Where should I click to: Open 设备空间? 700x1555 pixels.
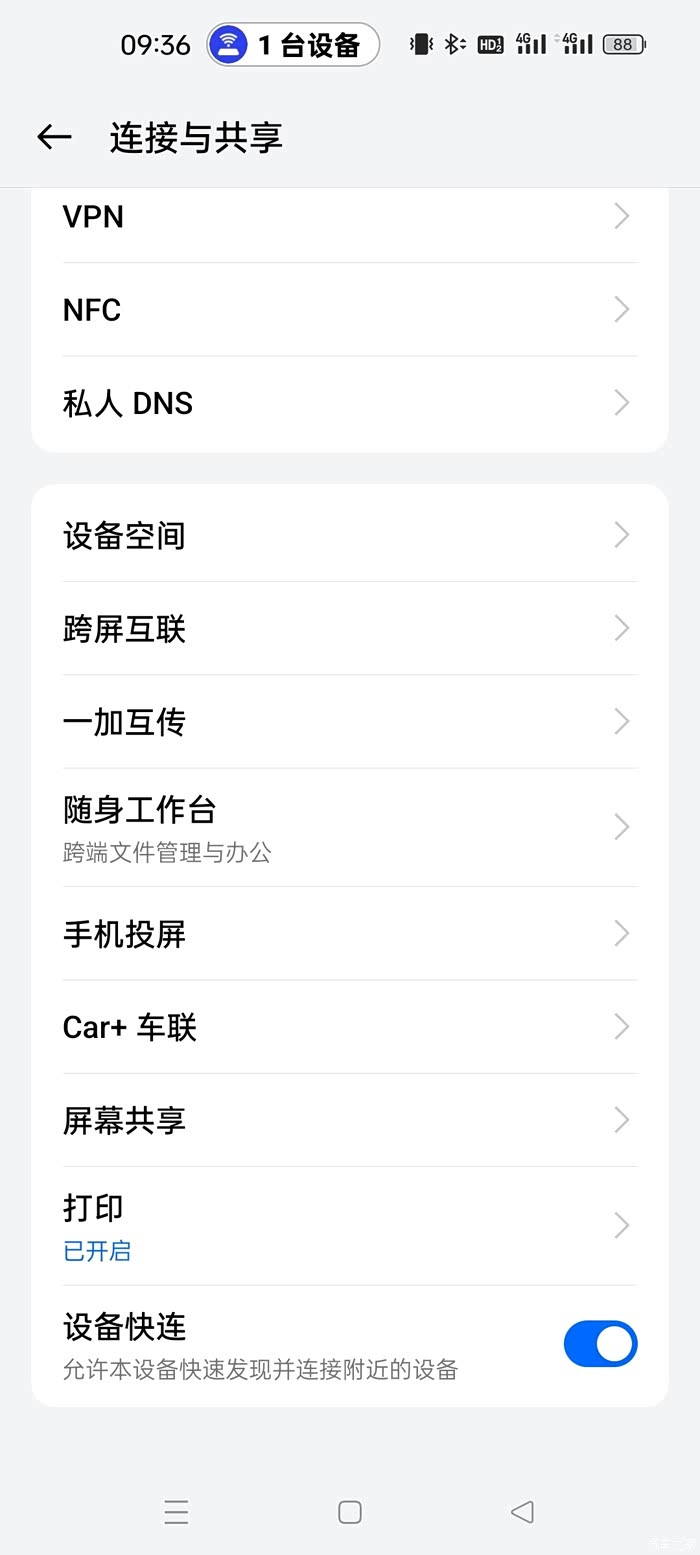pyautogui.click(x=350, y=535)
